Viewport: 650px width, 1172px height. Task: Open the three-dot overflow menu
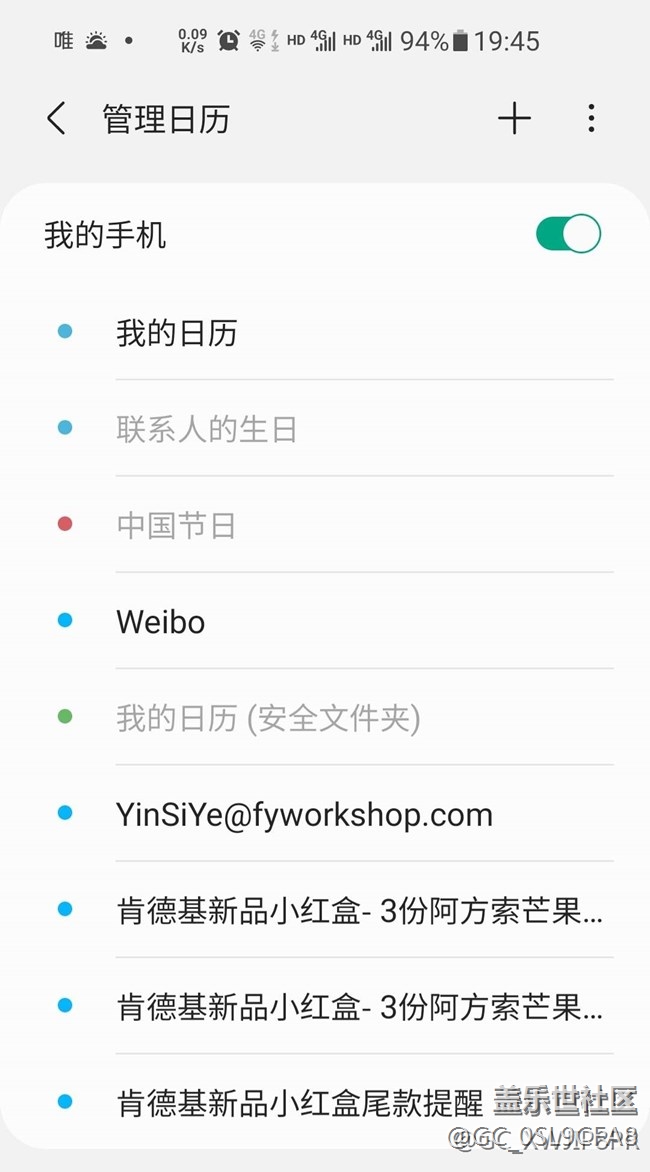[x=591, y=119]
